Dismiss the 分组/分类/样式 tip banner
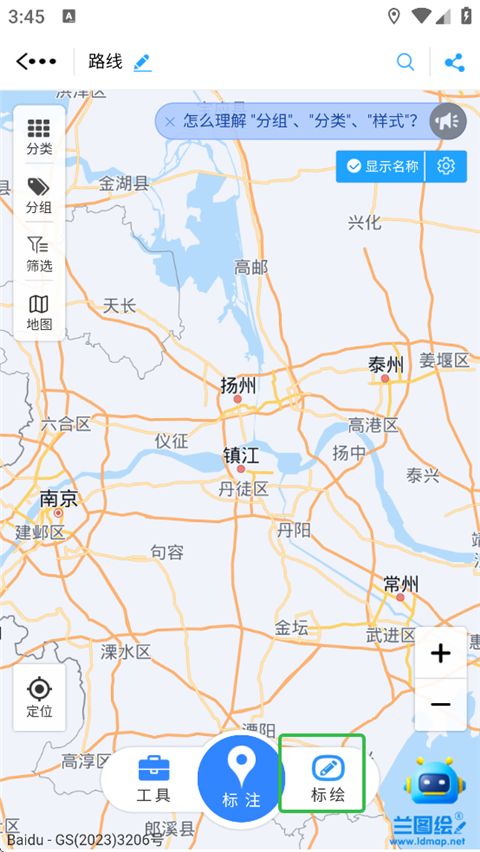 point(170,121)
